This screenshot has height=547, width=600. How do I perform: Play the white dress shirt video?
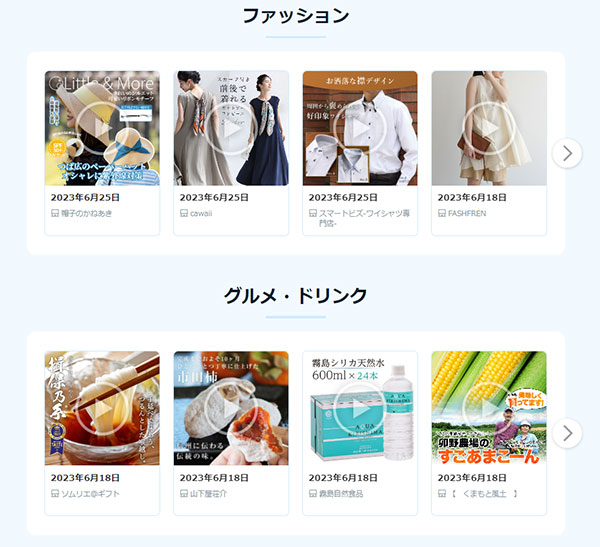pos(360,129)
